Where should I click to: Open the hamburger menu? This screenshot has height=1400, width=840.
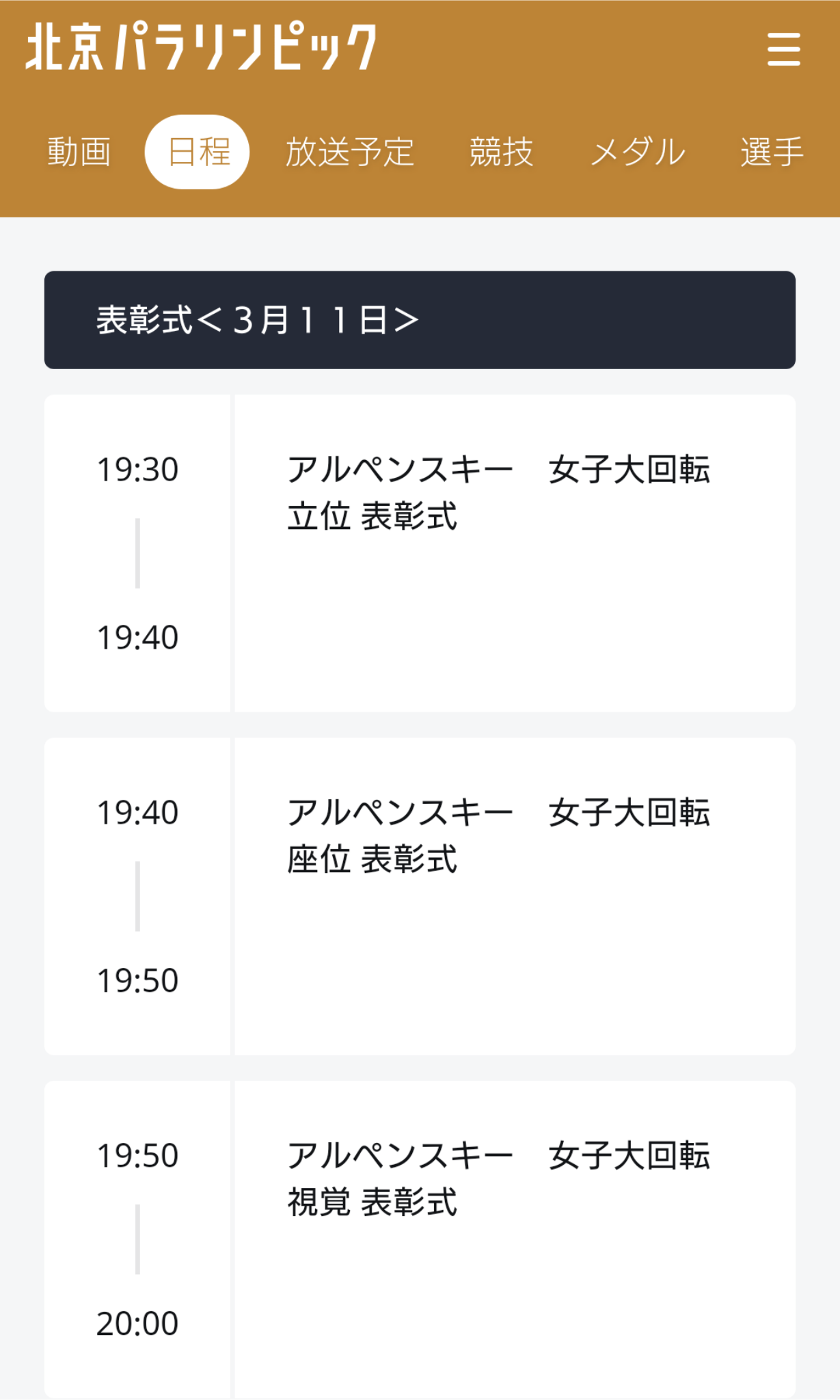point(785,50)
